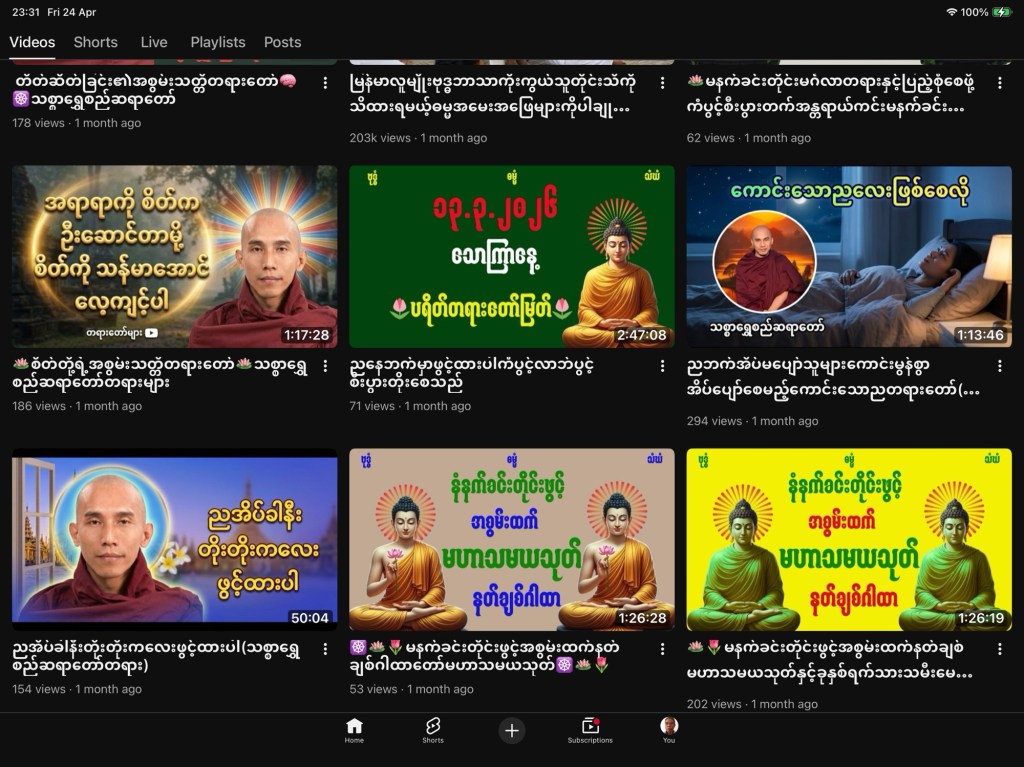The height and width of the screenshot is (767, 1024).
Task: Play the 50:04 video
Action: (x=174, y=539)
